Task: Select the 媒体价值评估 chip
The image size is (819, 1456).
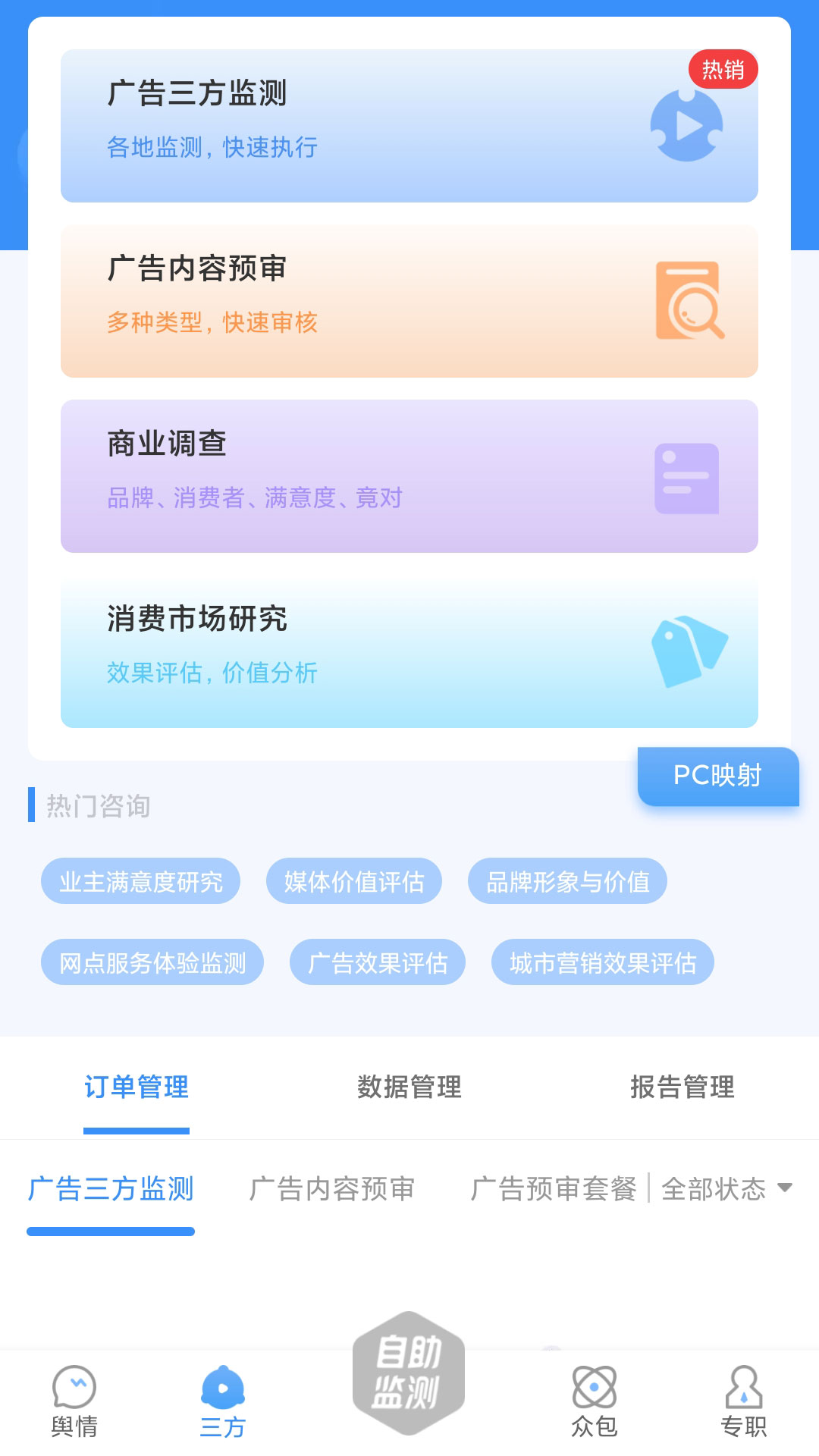Action: tap(353, 881)
